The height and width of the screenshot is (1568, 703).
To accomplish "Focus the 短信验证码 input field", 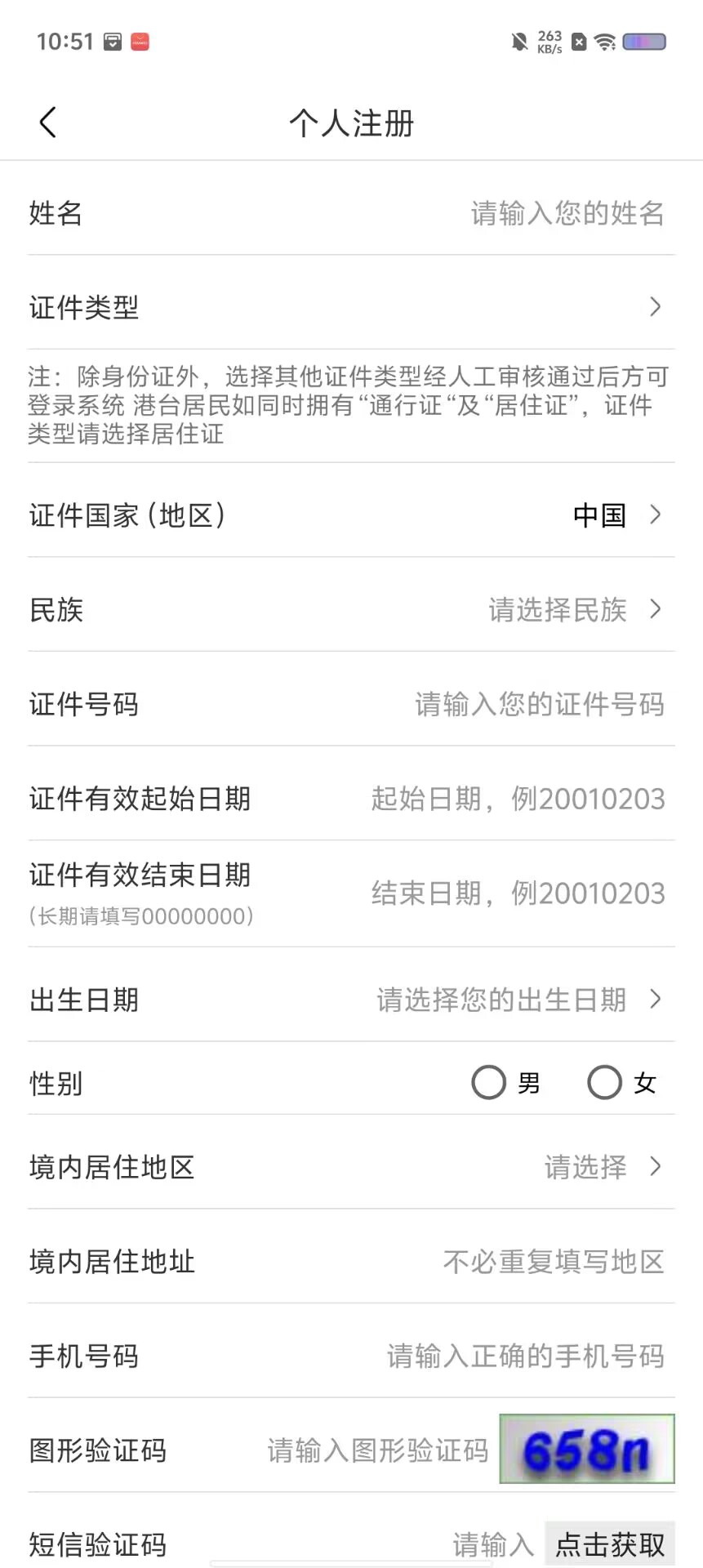I will coord(493,1544).
